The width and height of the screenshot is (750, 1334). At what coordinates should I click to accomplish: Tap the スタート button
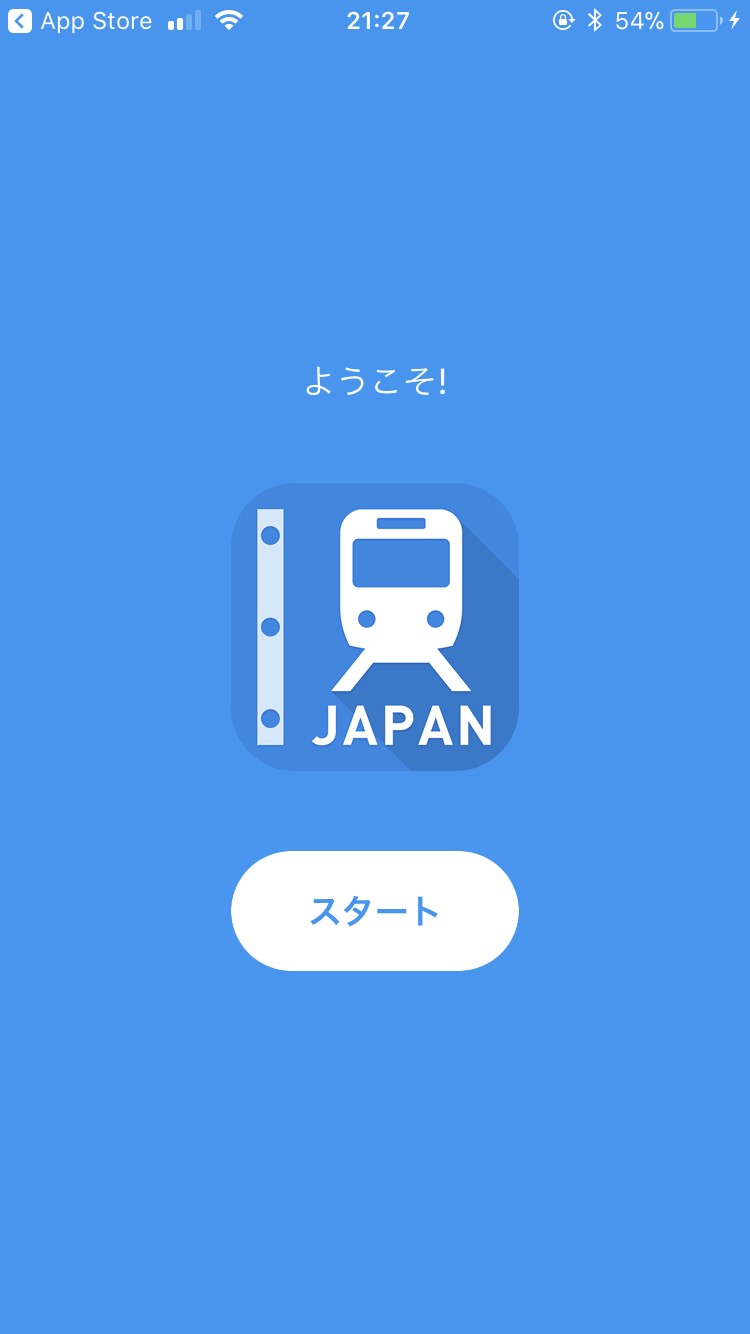click(374, 911)
